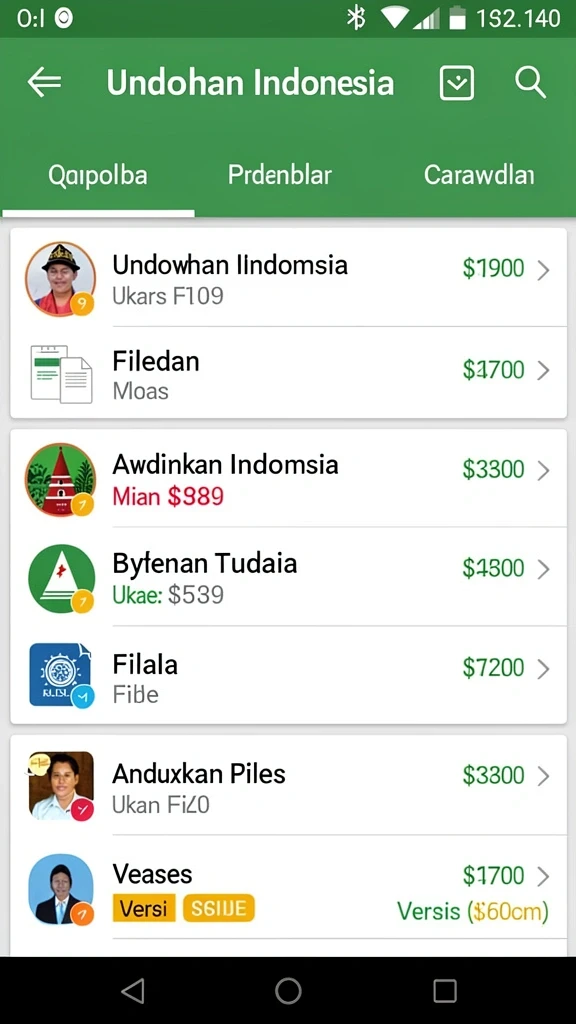Switch to the Qaıpolba tab

pos(98,175)
